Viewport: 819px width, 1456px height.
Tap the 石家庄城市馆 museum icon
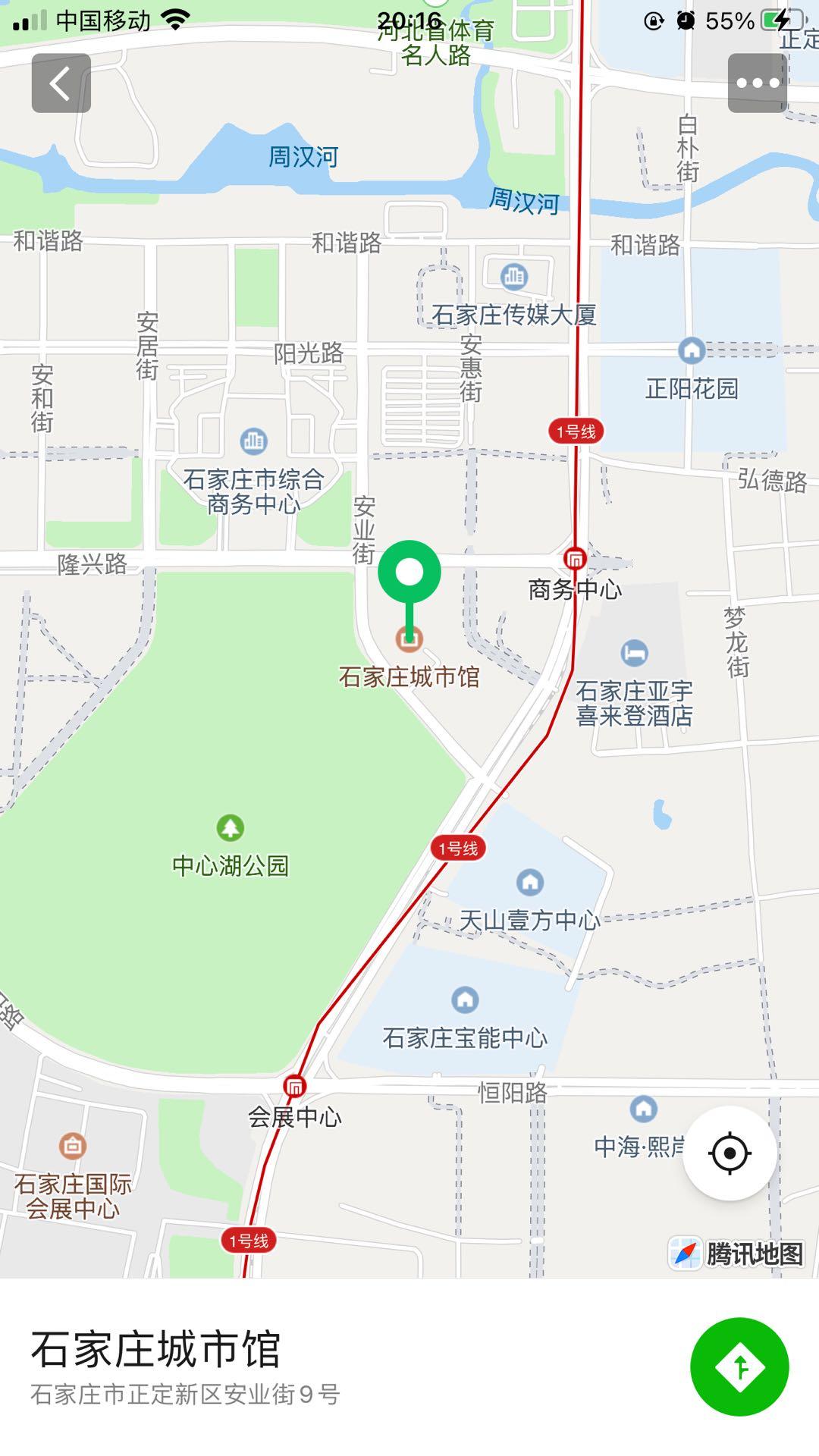pos(409,641)
